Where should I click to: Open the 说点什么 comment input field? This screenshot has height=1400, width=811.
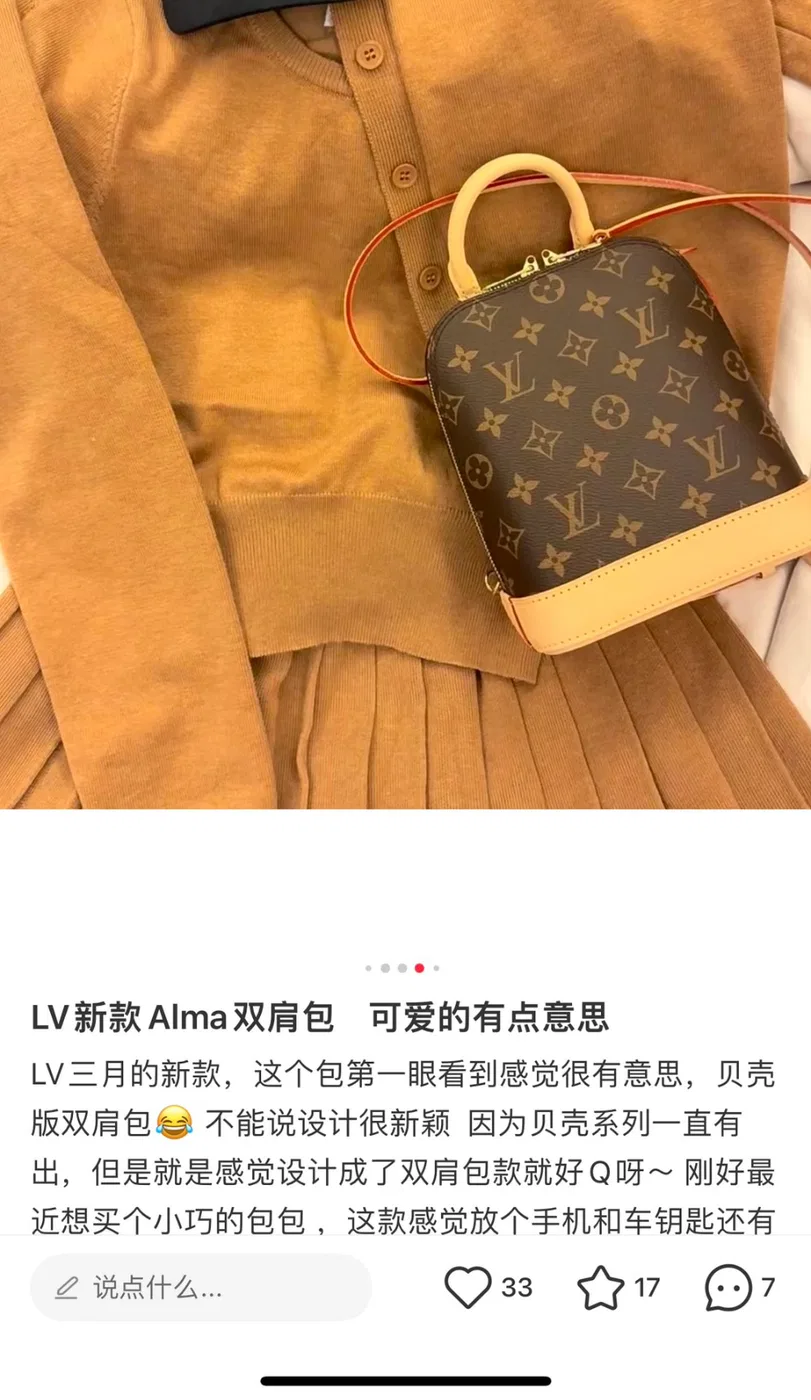click(201, 1288)
